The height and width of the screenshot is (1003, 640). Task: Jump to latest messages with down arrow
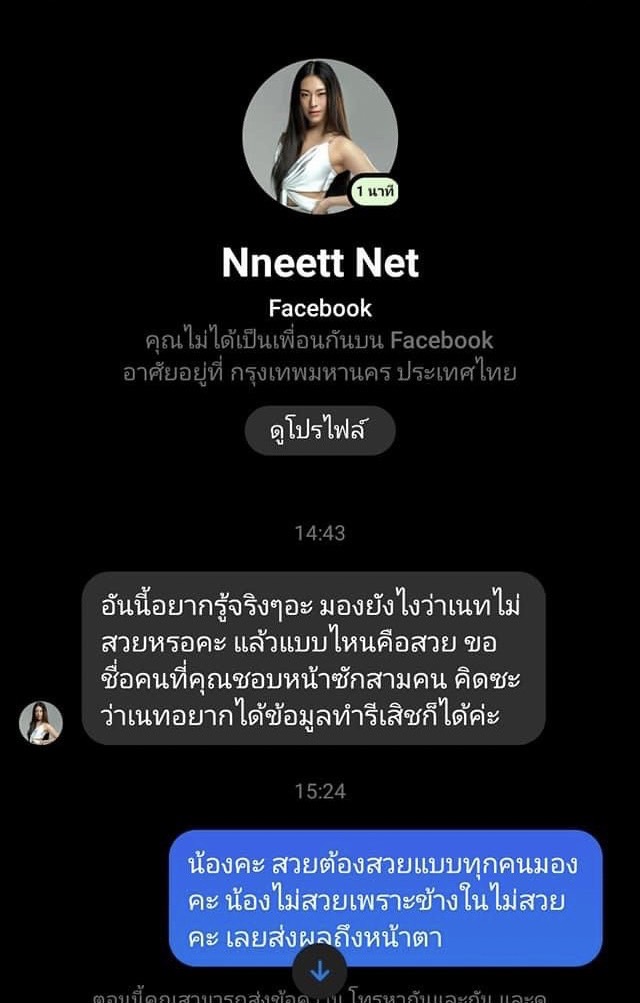(x=320, y=970)
